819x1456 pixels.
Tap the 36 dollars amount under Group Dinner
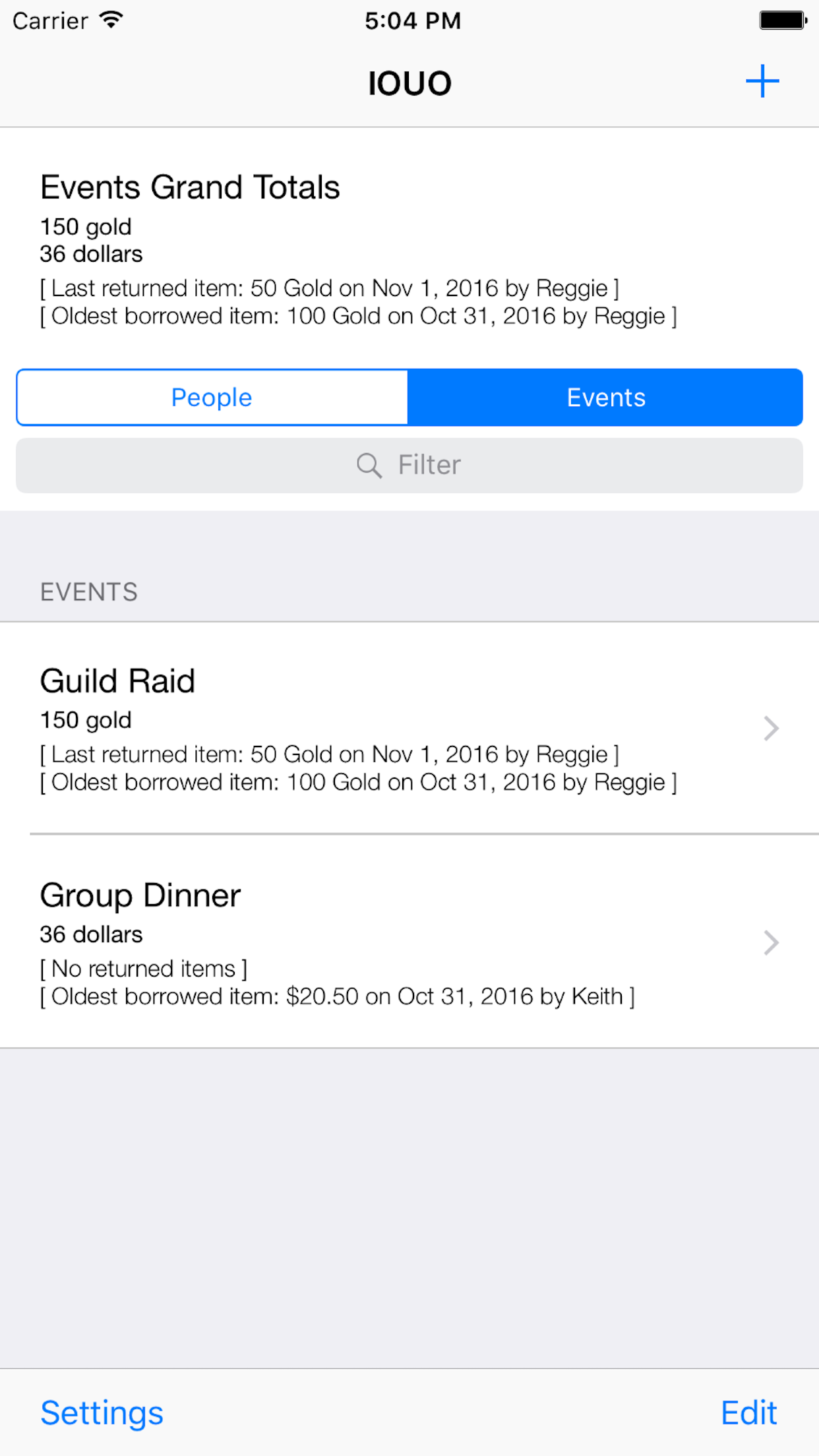click(x=91, y=934)
